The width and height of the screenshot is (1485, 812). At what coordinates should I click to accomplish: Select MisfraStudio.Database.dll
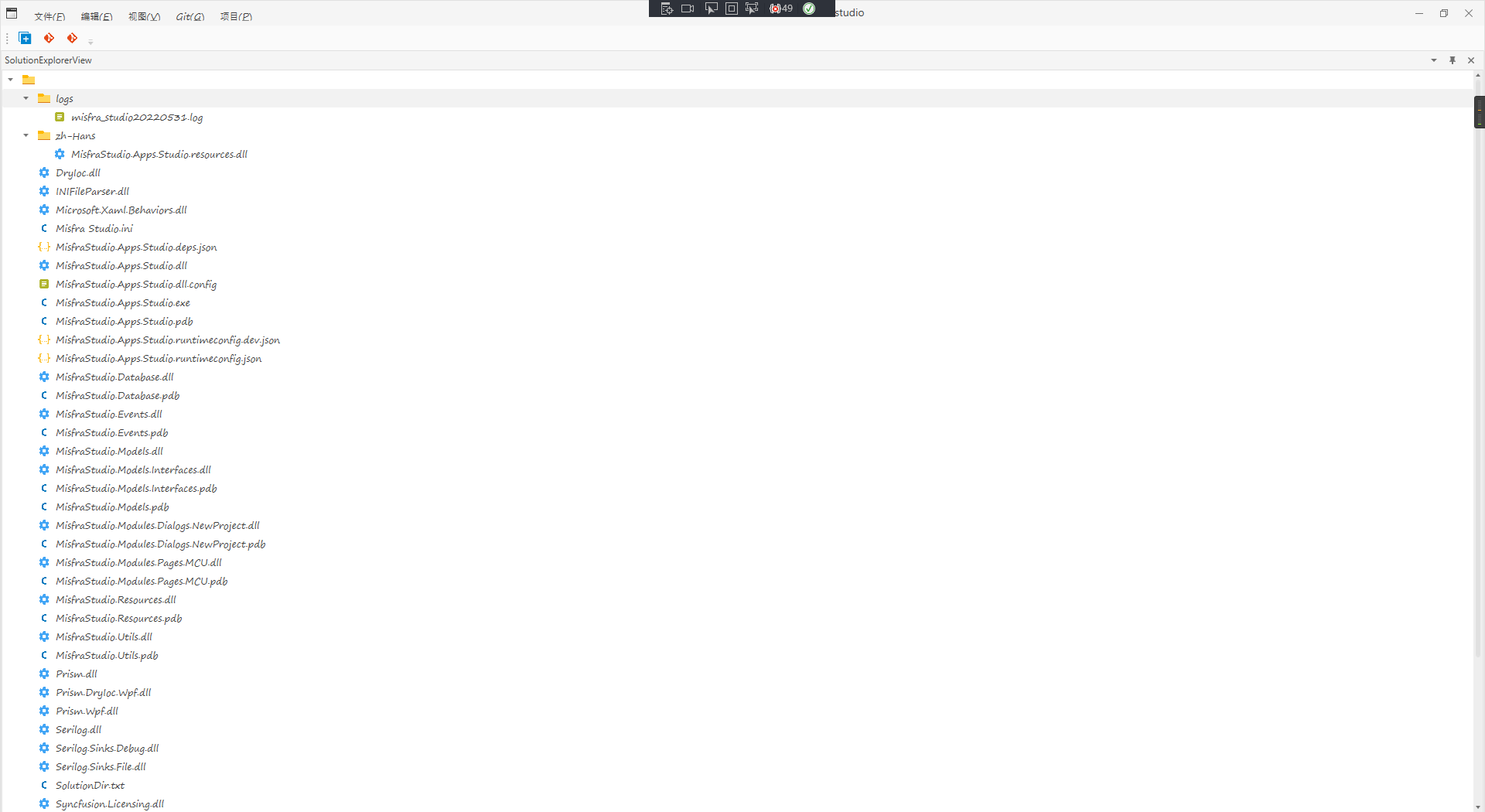[x=114, y=377]
